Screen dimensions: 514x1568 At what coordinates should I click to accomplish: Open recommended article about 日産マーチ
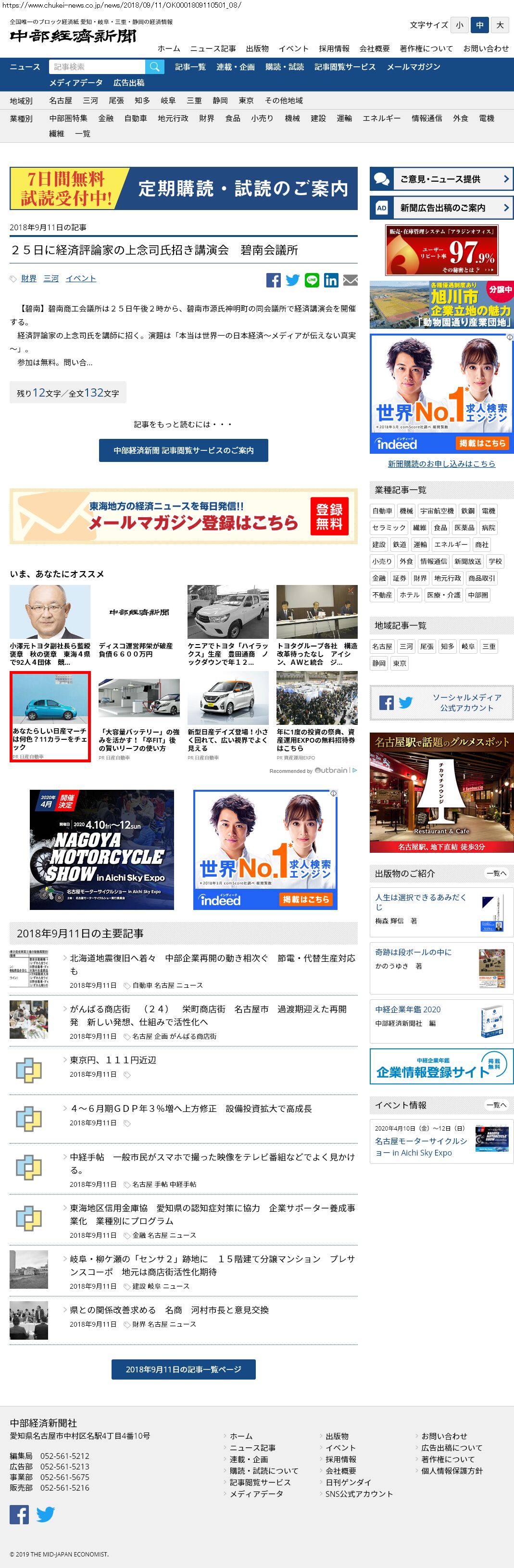50,716
